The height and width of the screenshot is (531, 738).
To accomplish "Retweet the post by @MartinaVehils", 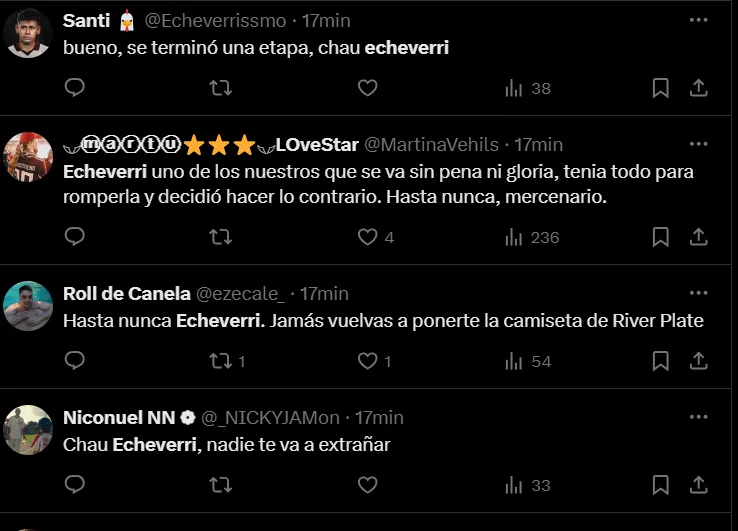I will pos(221,237).
